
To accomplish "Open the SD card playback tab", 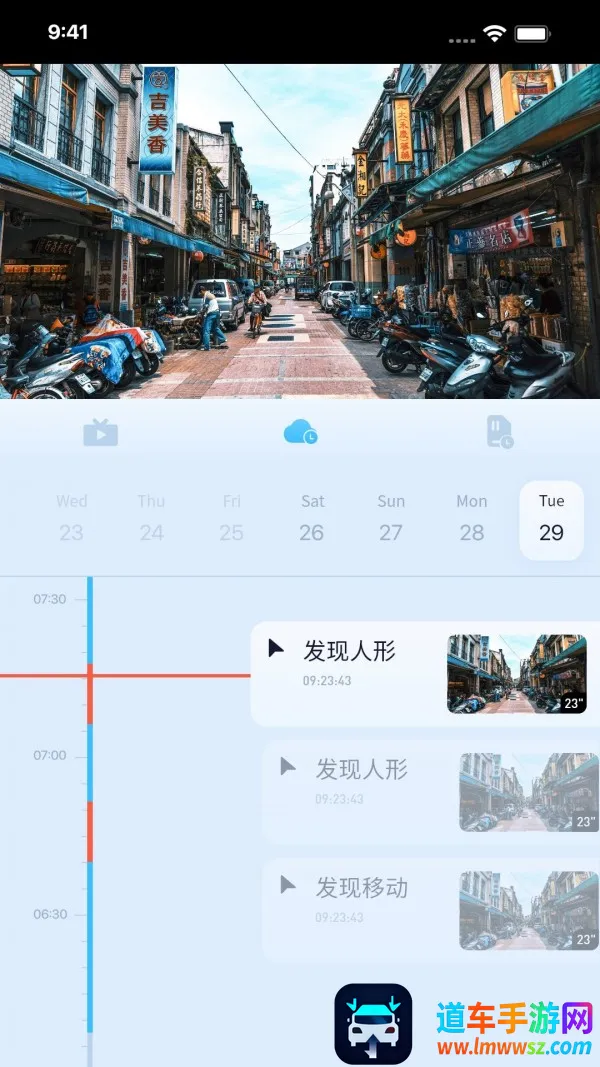I will pyautogui.click(x=499, y=432).
